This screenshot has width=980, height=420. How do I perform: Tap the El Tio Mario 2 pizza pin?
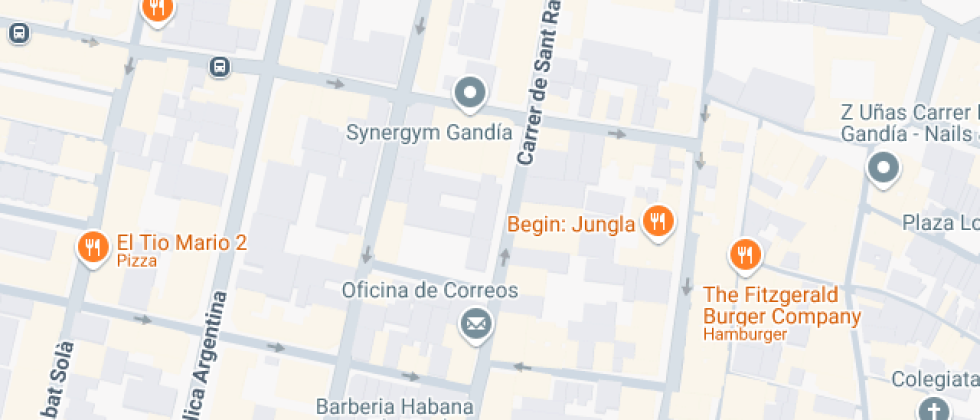point(93,246)
